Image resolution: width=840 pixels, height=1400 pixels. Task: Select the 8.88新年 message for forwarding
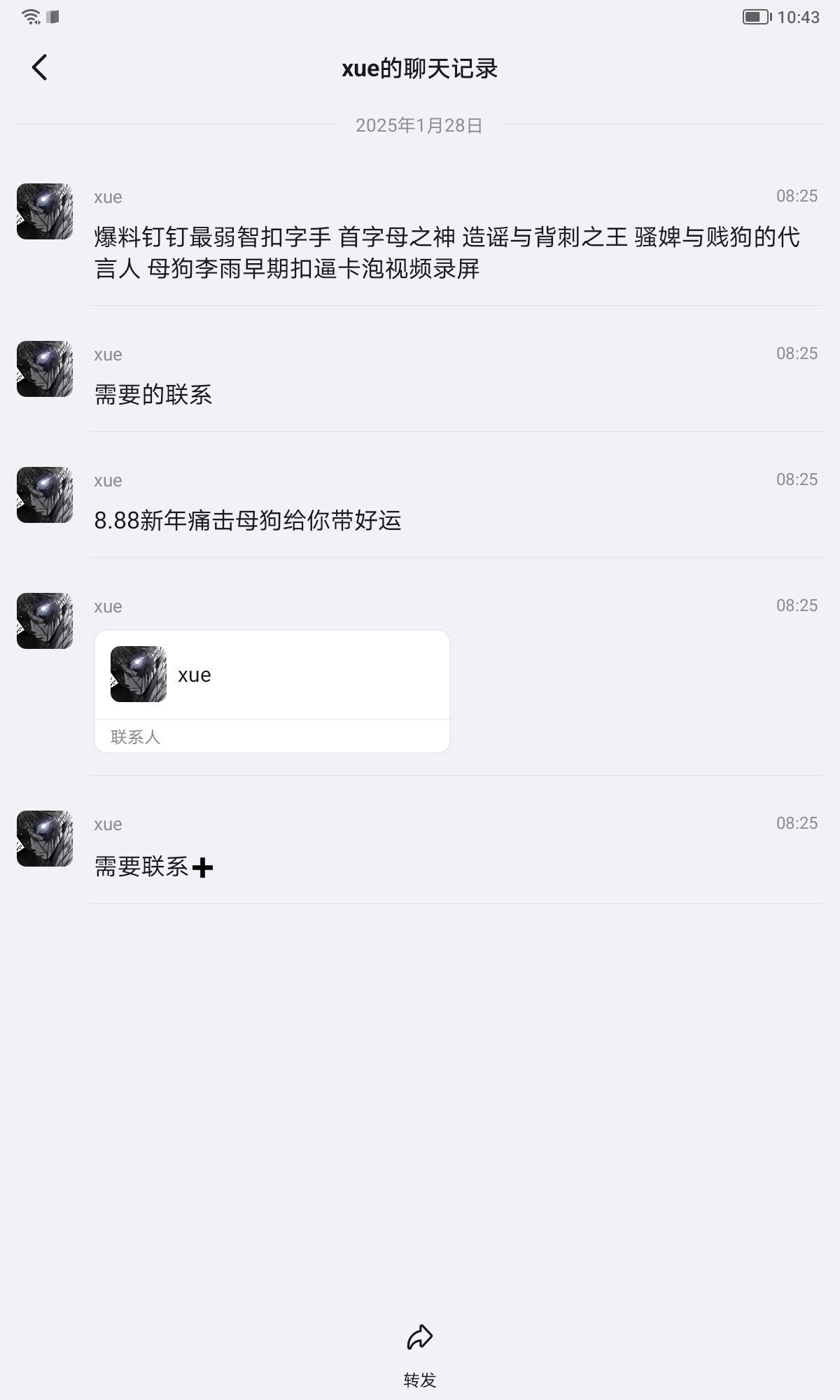pyautogui.click(x=249, y=519)
